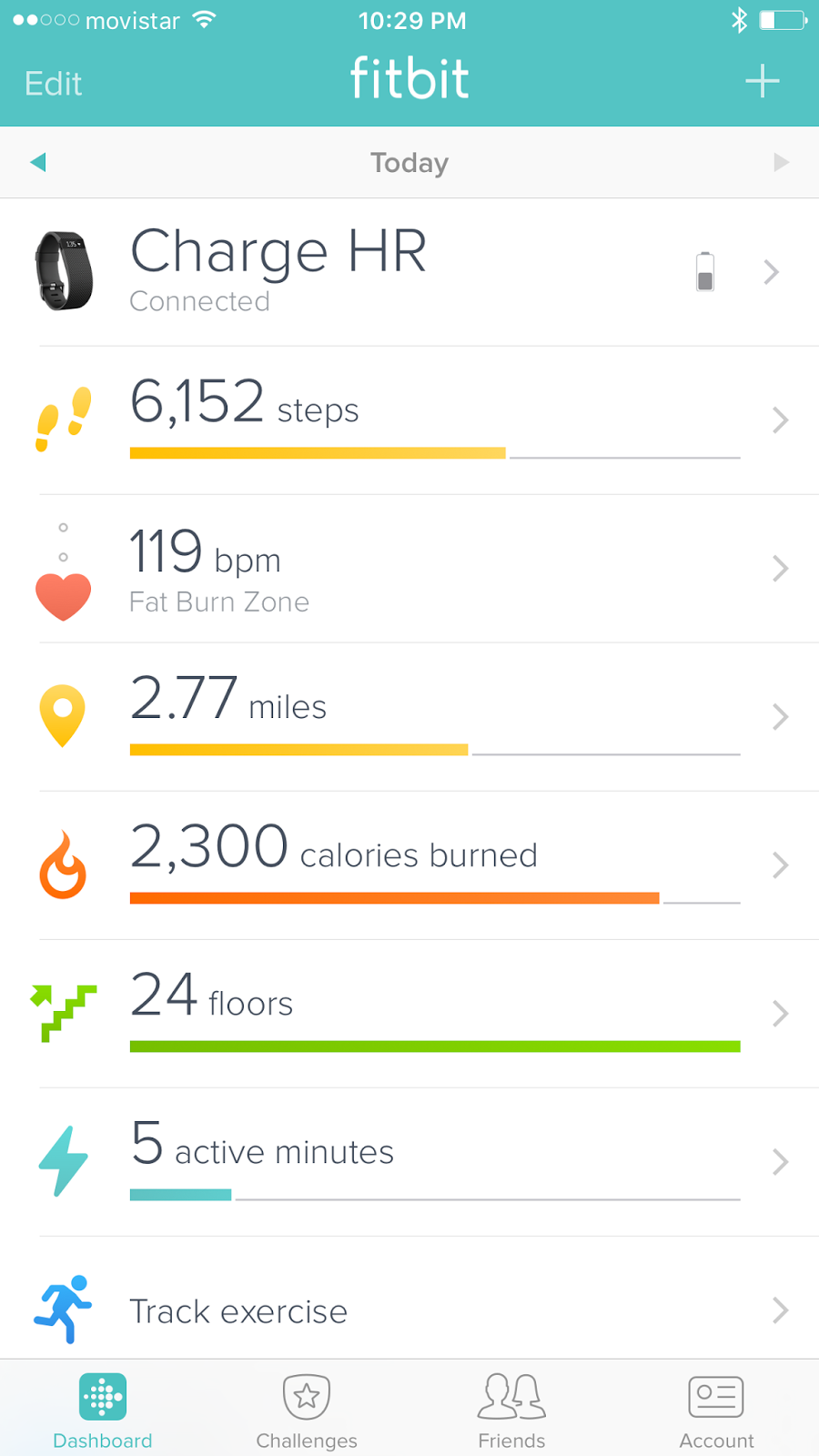View 2,300 calories burned details

click(x=409, y=865)
